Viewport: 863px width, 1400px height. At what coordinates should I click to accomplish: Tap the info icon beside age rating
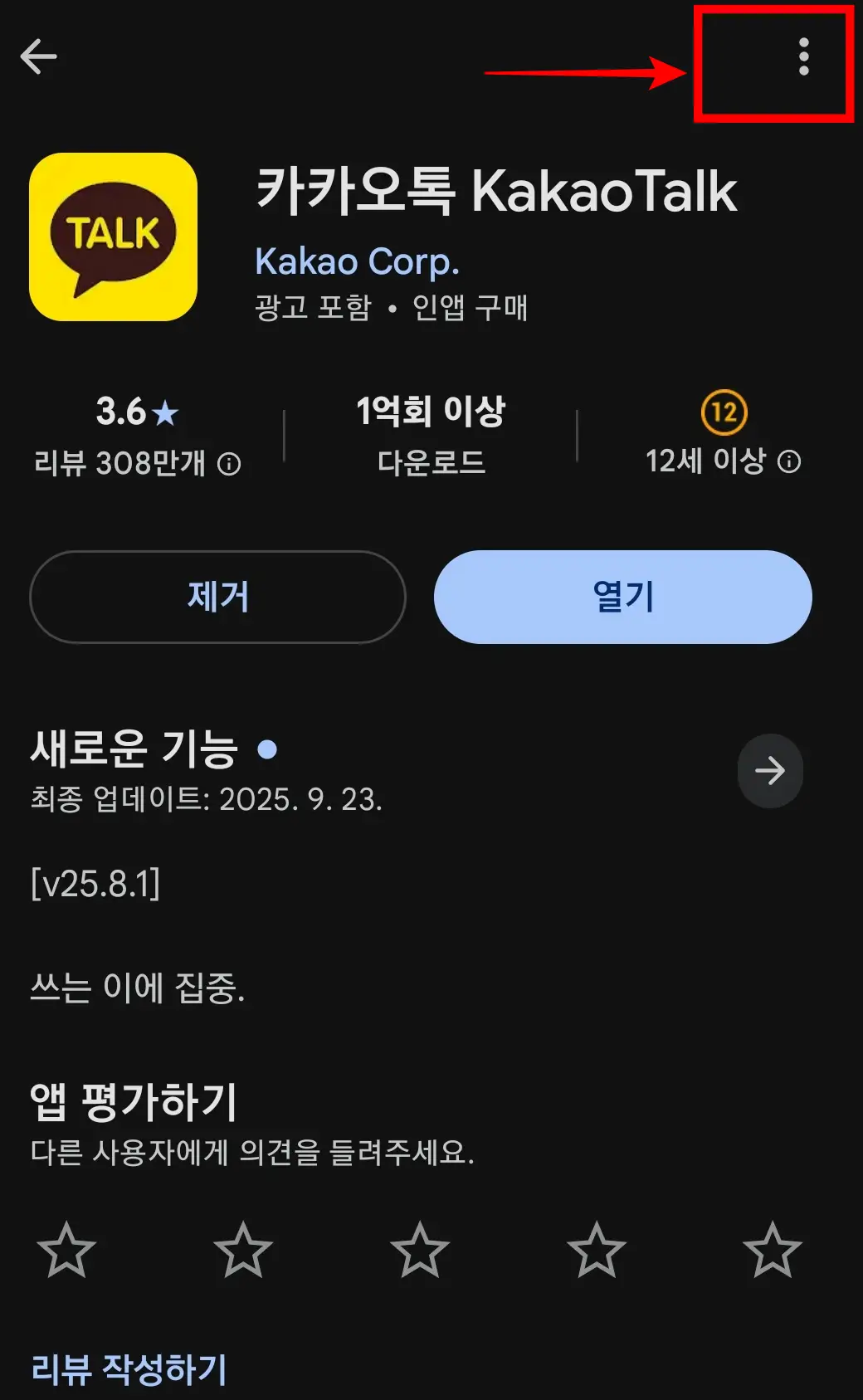(788, 462)
